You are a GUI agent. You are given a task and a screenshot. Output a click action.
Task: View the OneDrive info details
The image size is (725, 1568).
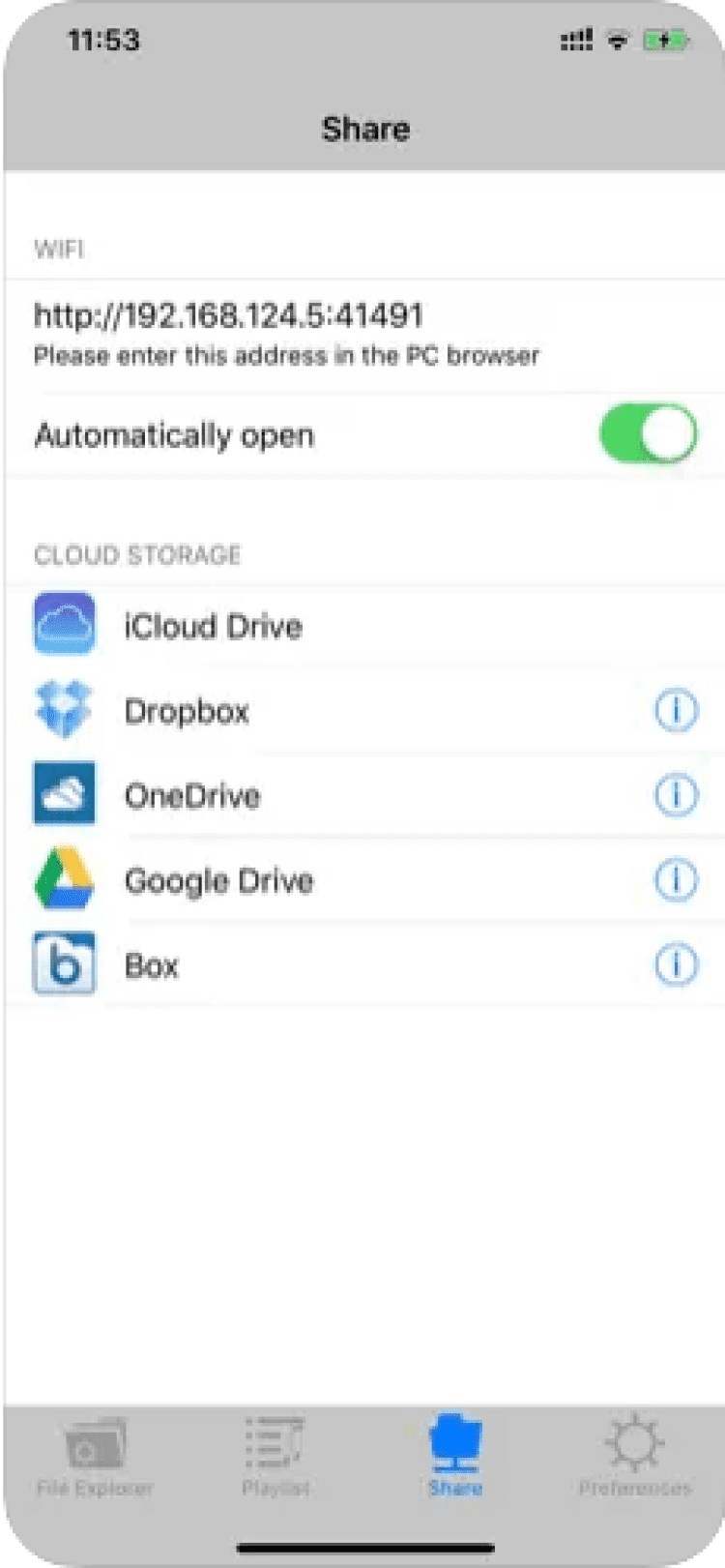point(676,795)
